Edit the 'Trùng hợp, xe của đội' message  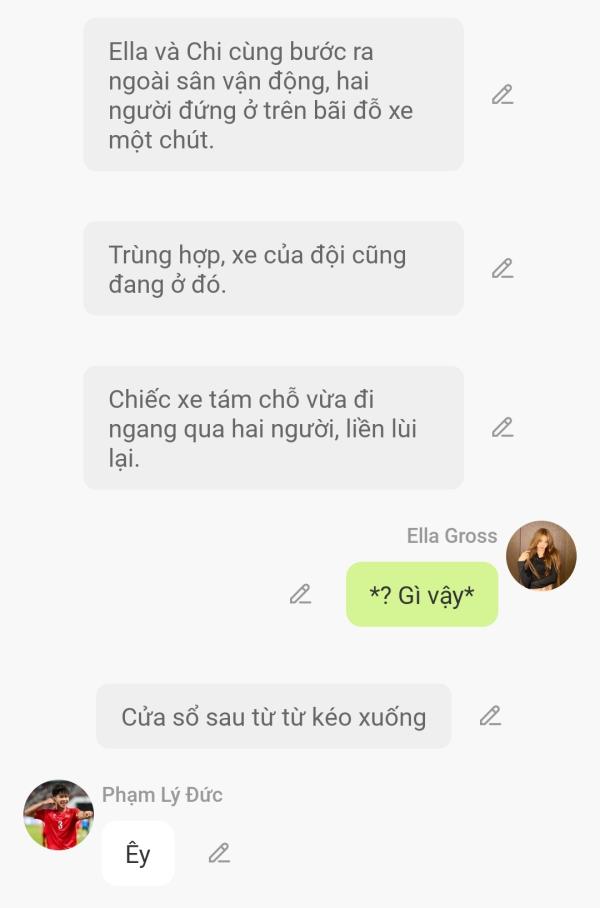502,268
